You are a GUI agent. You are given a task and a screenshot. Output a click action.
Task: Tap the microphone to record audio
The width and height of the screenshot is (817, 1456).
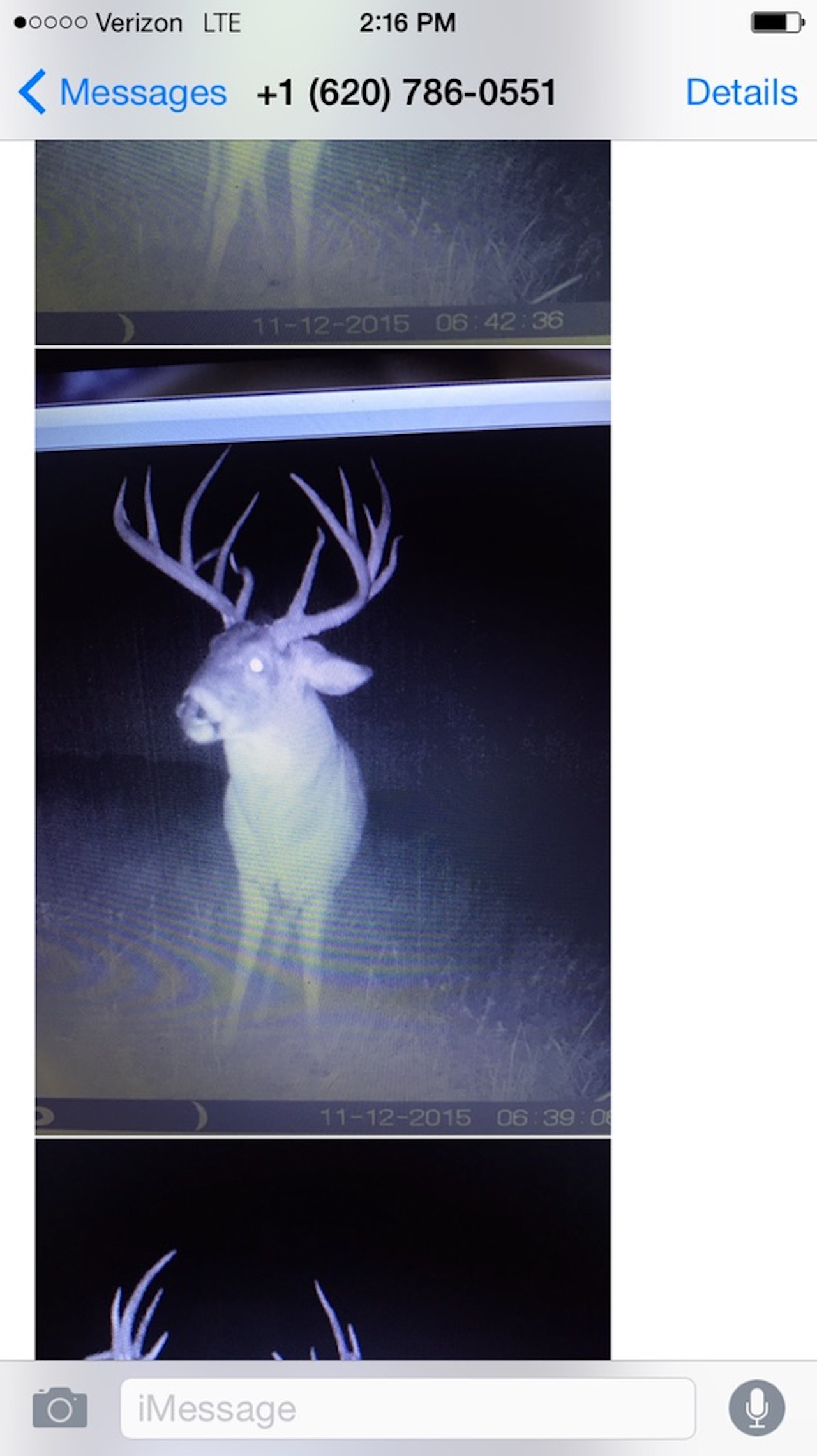pos(756,1407)
